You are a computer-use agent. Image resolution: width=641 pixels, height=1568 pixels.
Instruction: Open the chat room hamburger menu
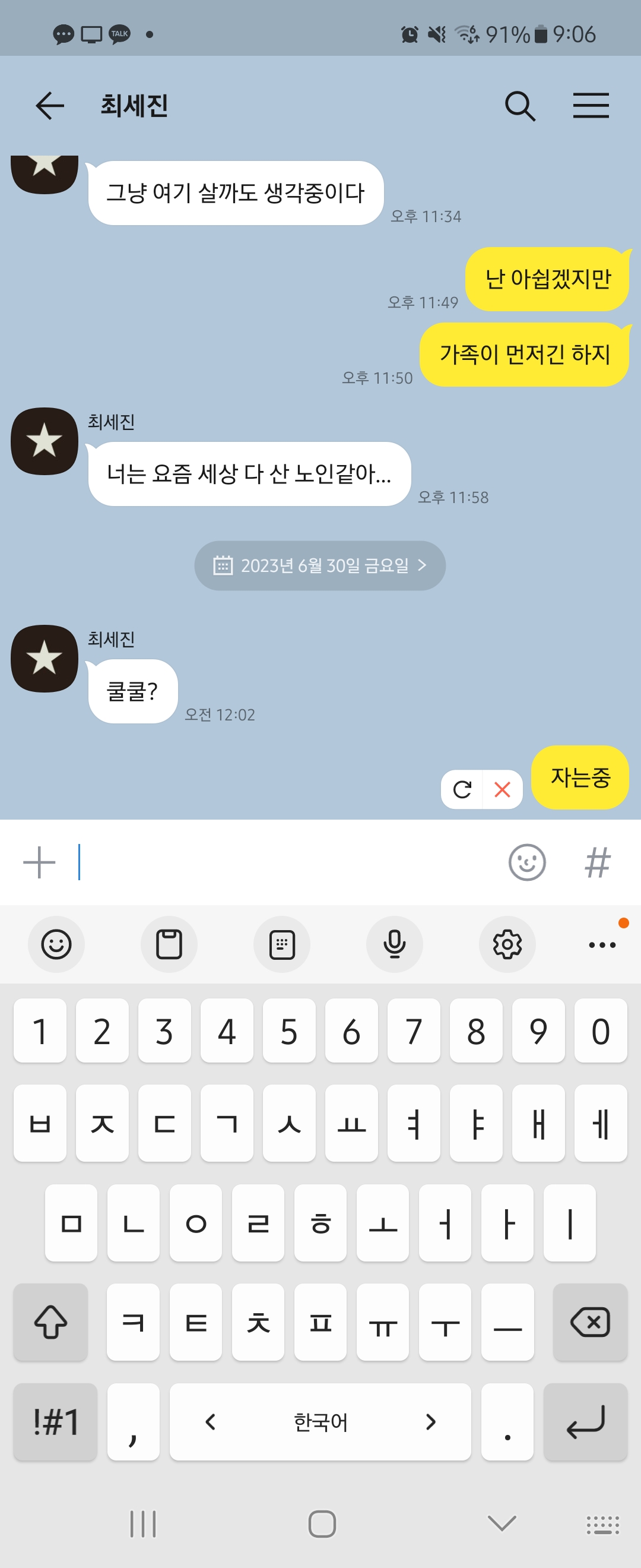click(x=591, y=106)
